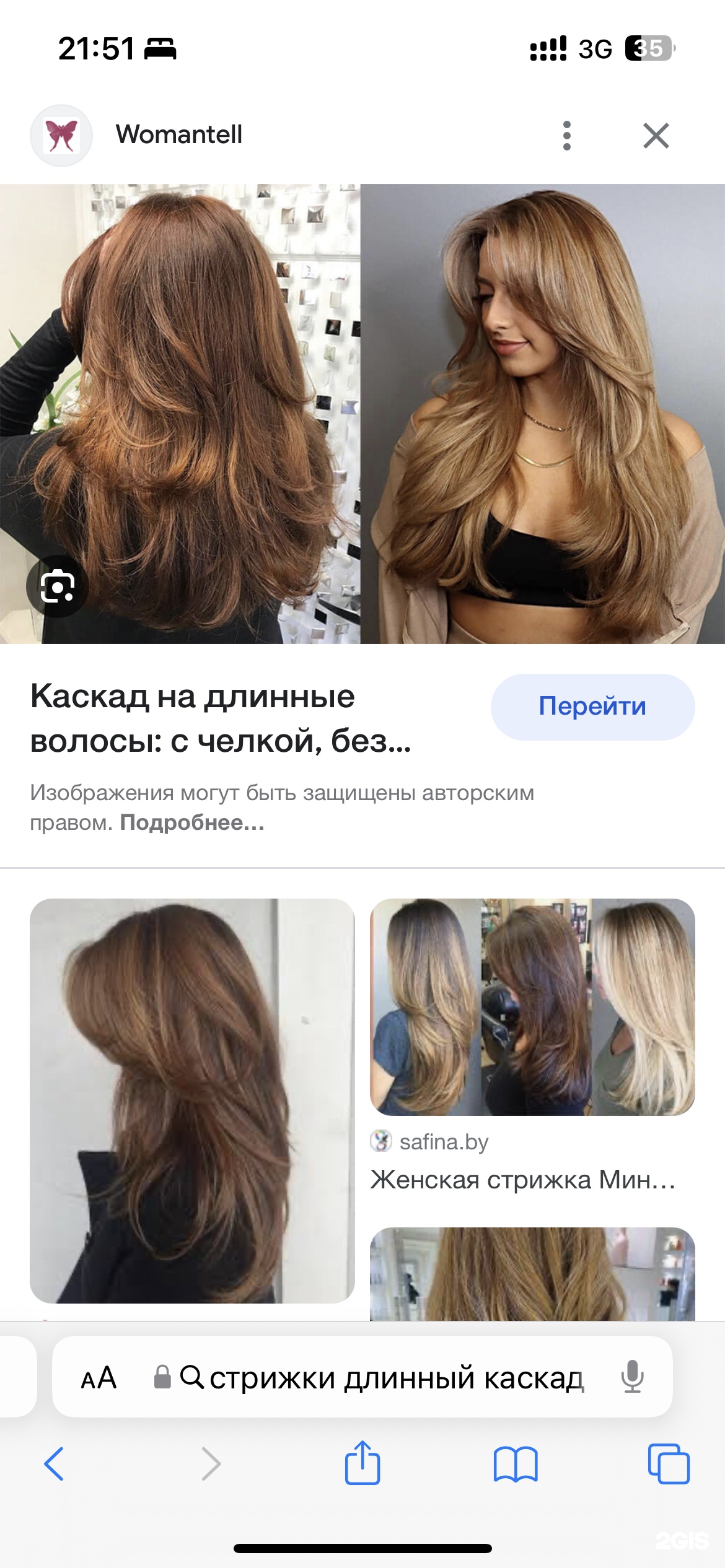The width and height of the screenshot is (725, 1568).
Task: Start voice search with the microphone
Action: (x=632, y=1377)
